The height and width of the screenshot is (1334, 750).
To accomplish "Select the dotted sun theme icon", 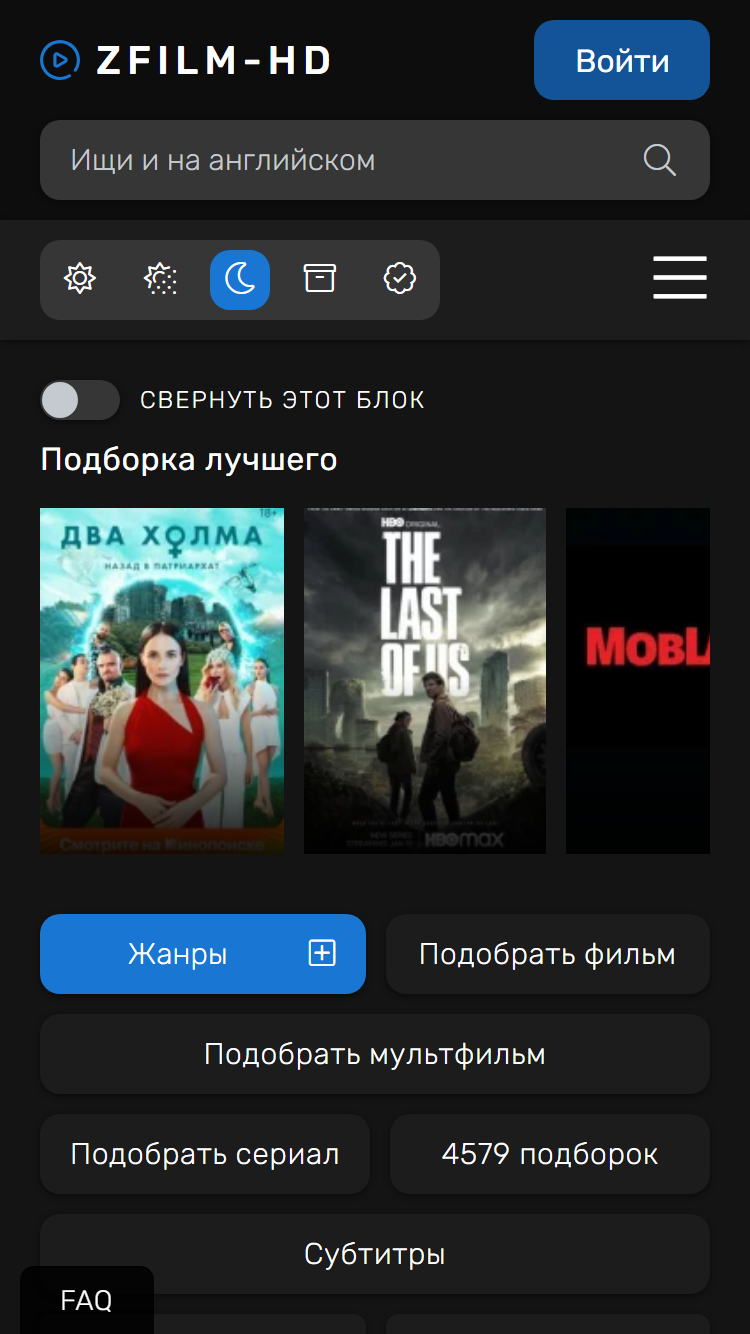I will click(x=160, y=279).
